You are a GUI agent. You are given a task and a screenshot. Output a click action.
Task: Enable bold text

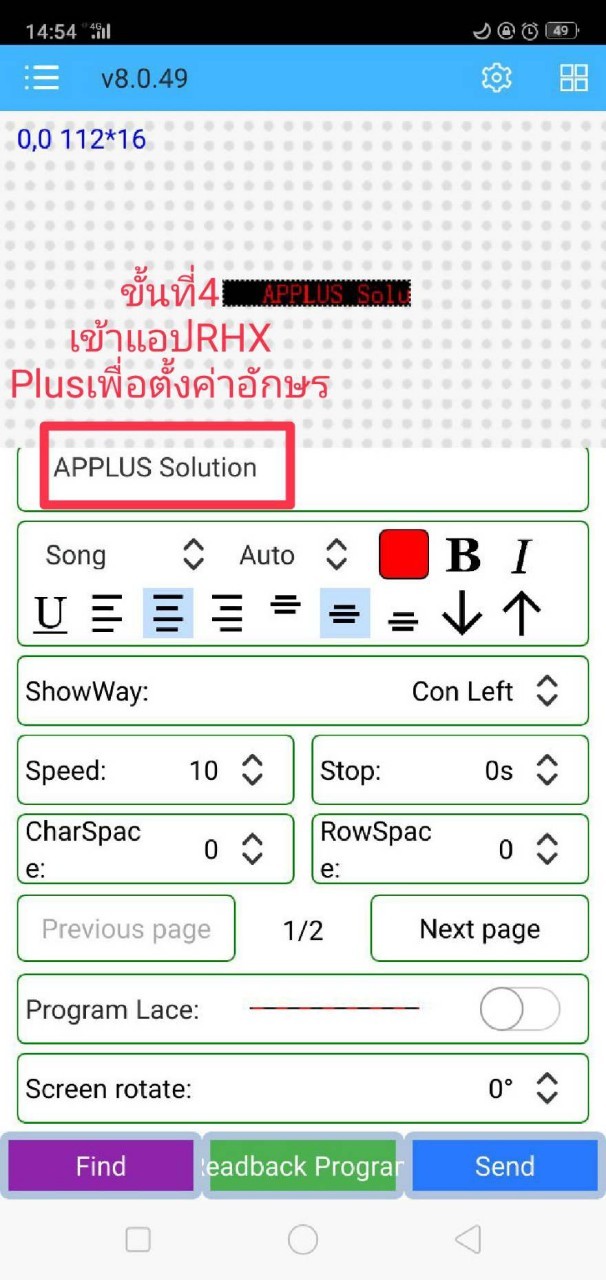(x=463, y=556)
